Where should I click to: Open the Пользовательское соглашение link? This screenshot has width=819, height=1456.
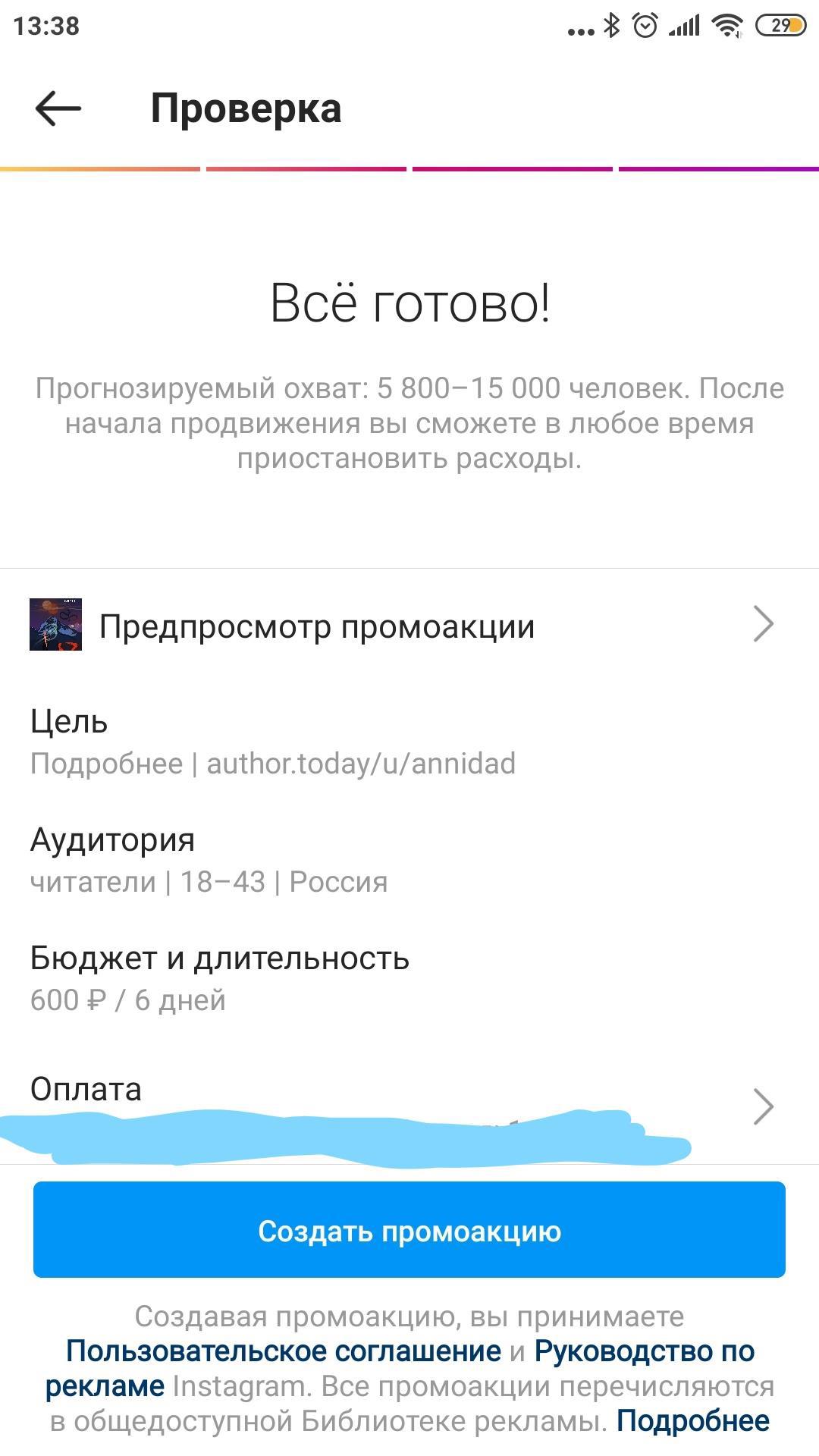pos(284,1351)
